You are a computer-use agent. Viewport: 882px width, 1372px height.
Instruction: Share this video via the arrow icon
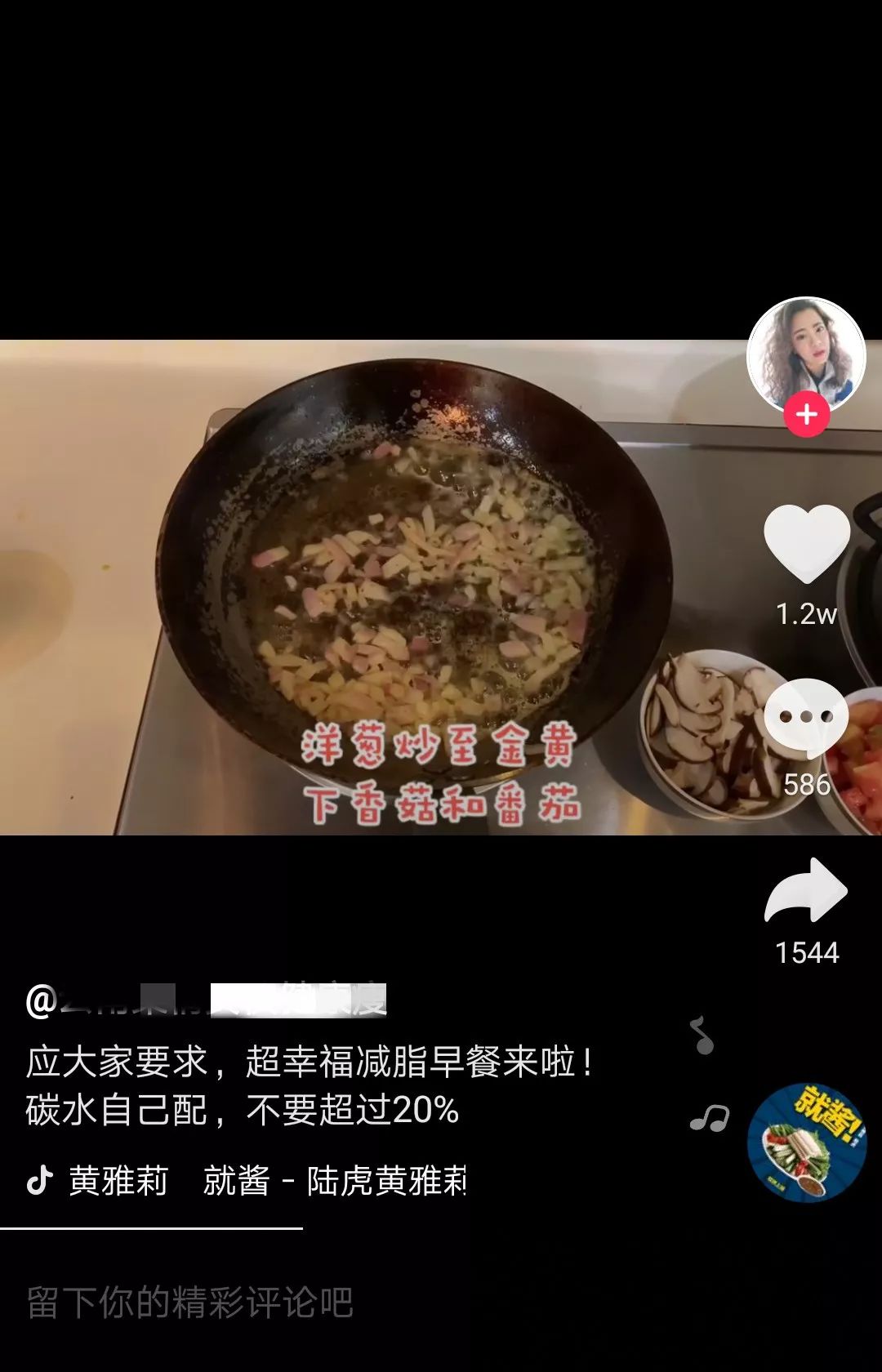(806, 892)
